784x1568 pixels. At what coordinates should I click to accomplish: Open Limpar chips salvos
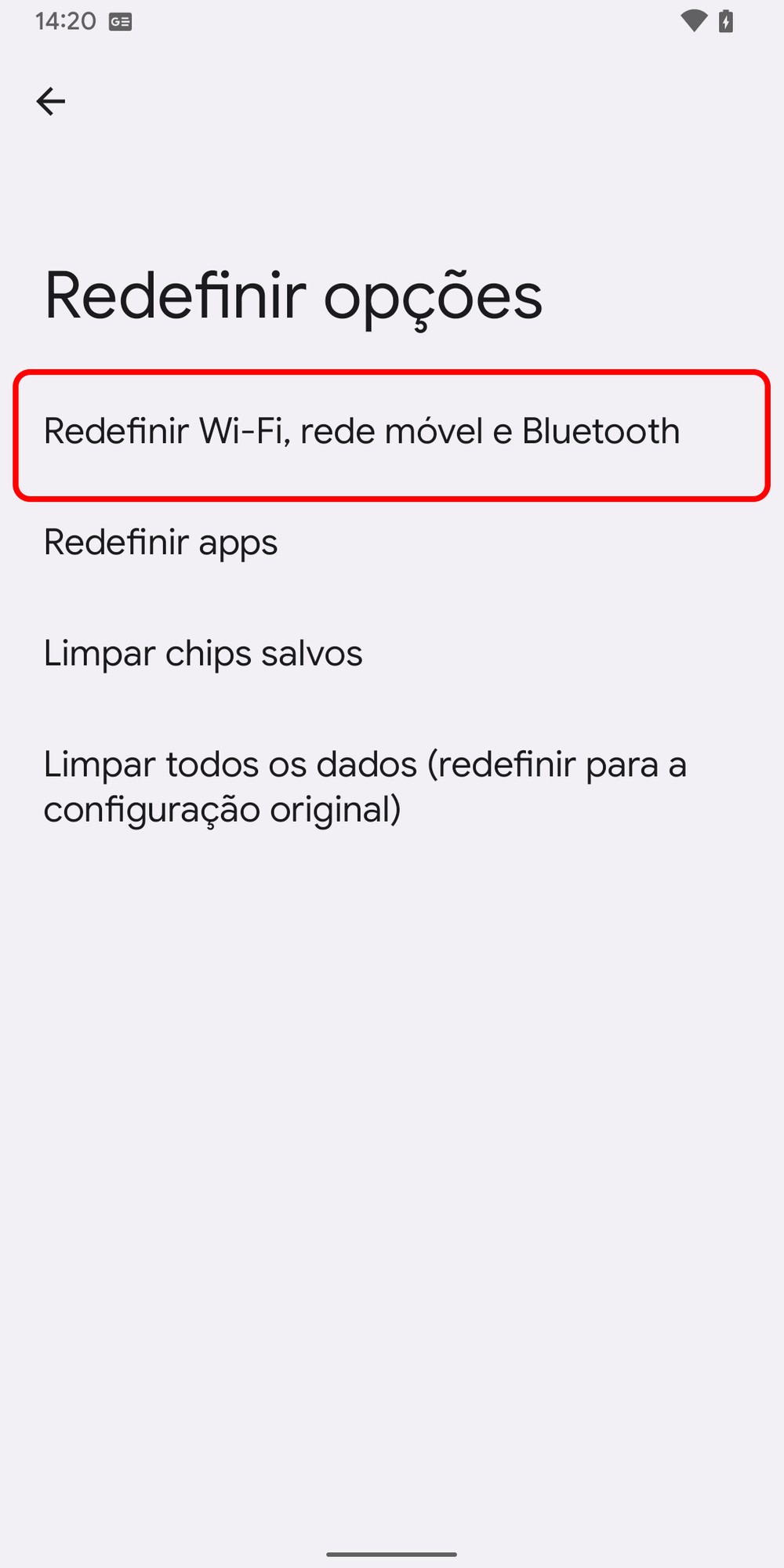pyautogui.click(x=203, y=654)
